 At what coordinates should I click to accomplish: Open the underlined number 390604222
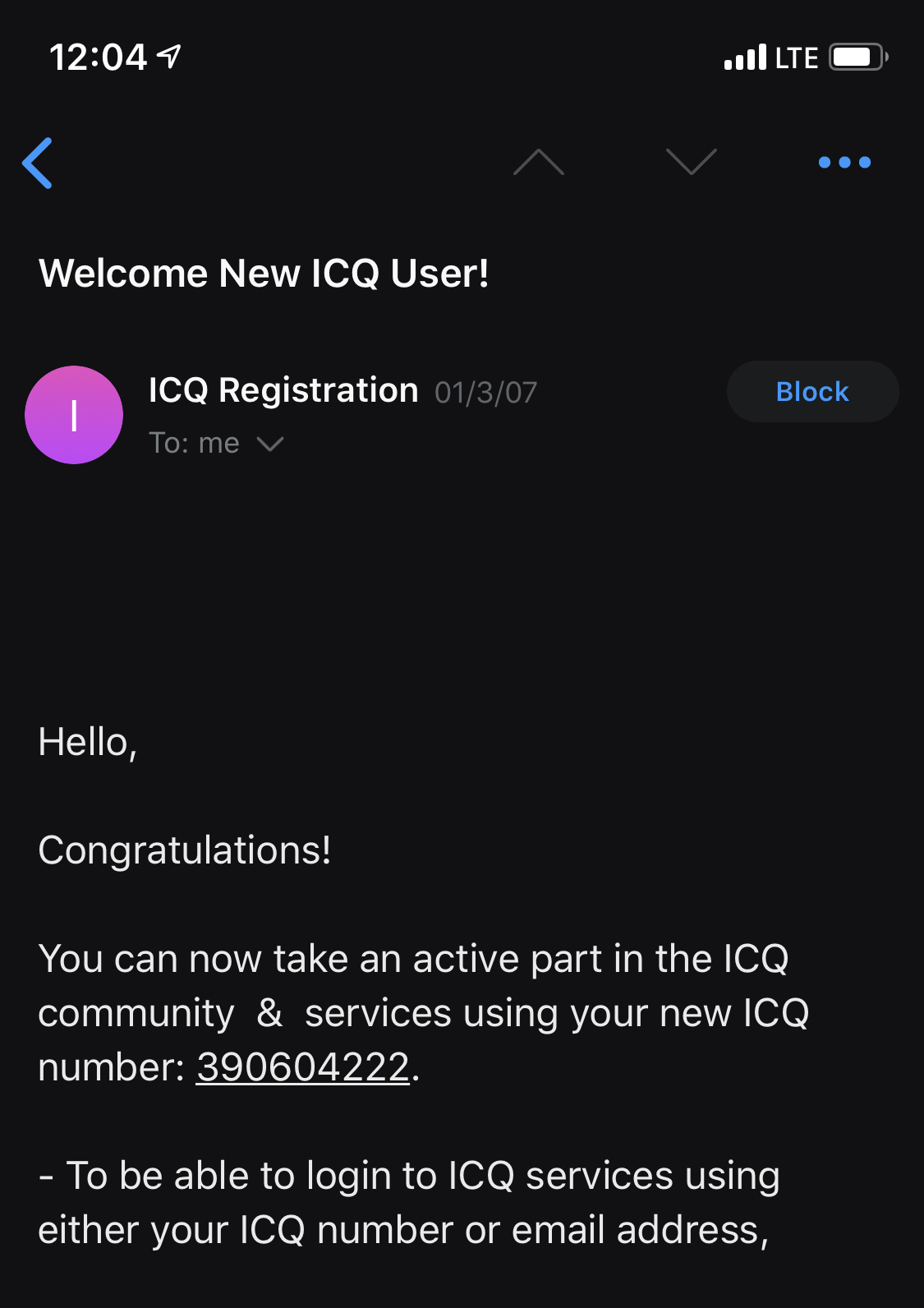pyautogui.click(x=302, y=1067)
